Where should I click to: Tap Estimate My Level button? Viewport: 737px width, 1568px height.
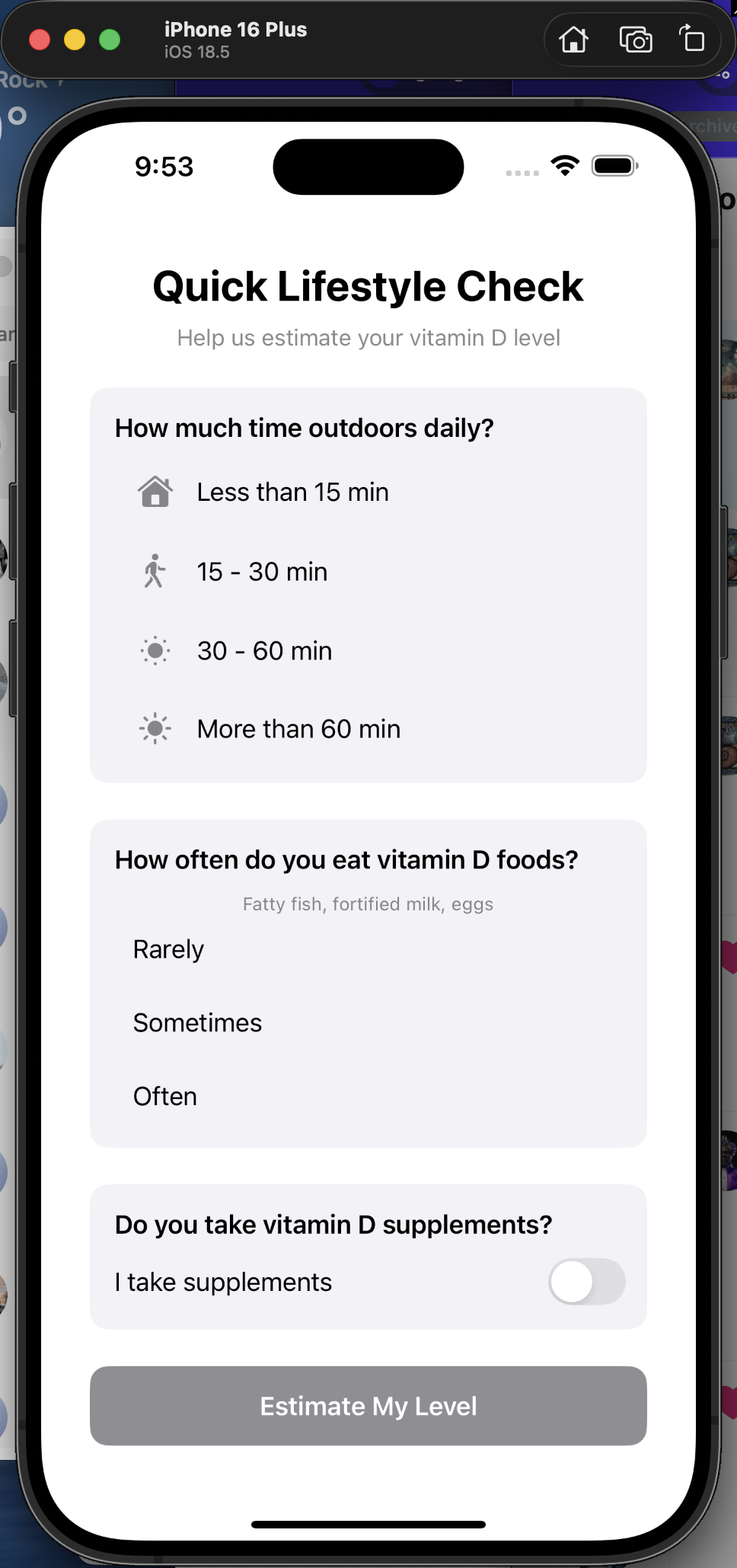point(368,1406)
